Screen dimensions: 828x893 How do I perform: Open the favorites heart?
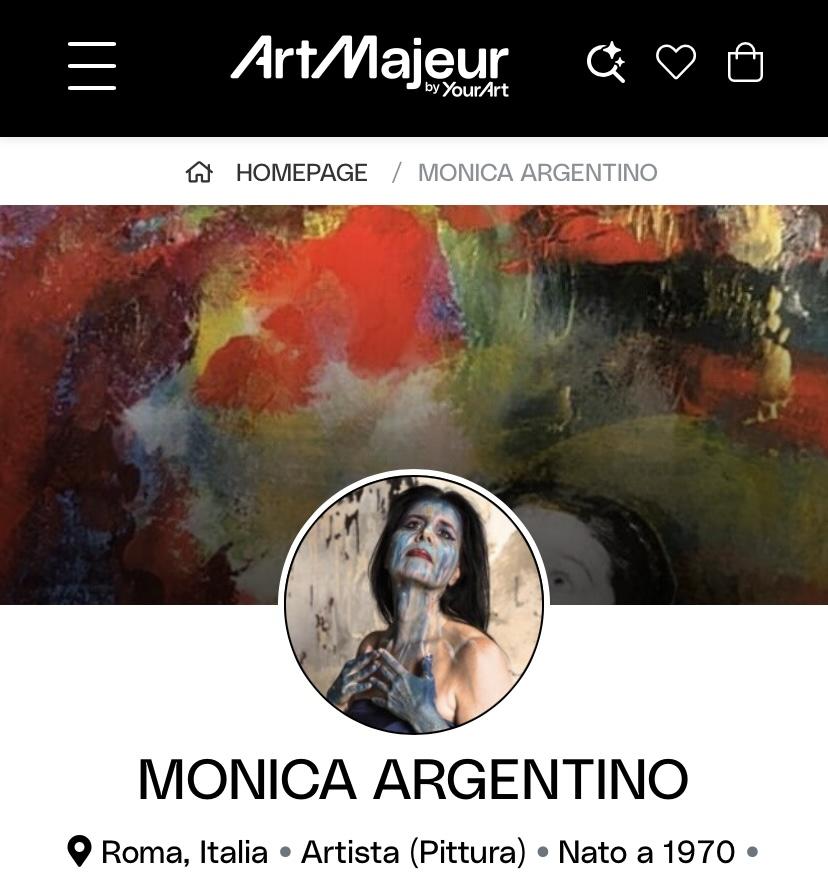click(675, 63)
